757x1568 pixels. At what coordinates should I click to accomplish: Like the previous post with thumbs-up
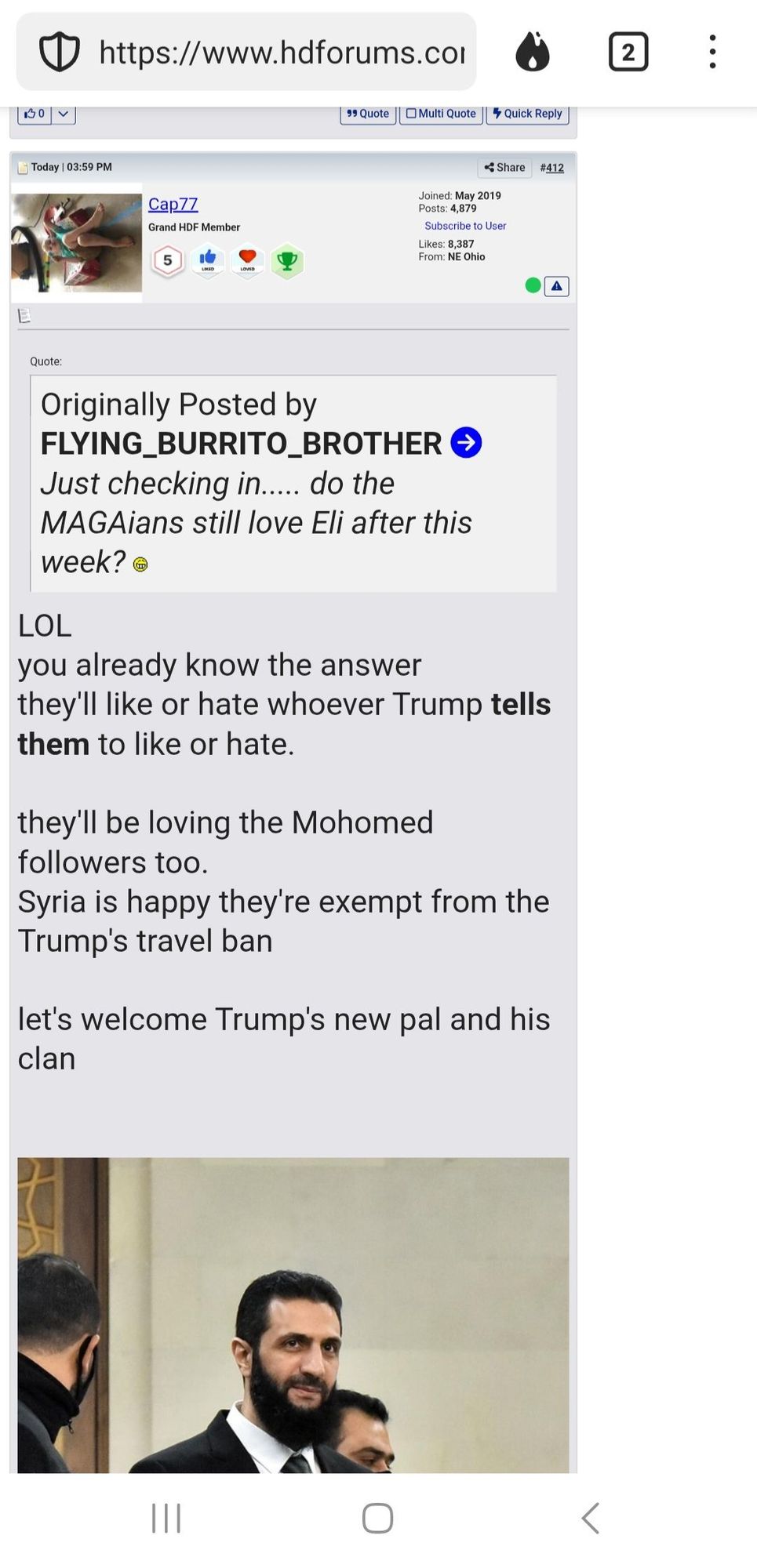35,114
